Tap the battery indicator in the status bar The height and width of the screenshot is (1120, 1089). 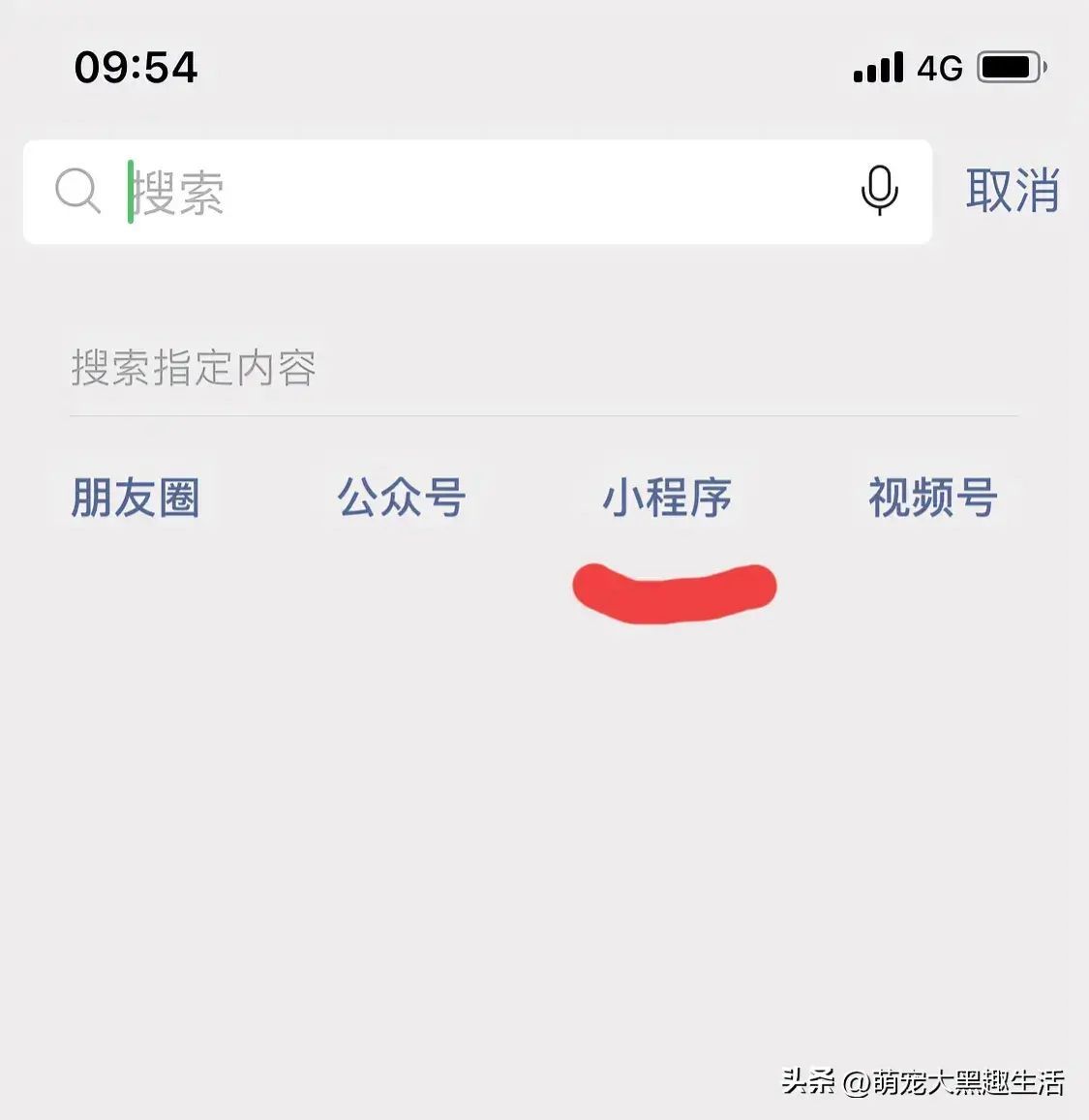1008,67
